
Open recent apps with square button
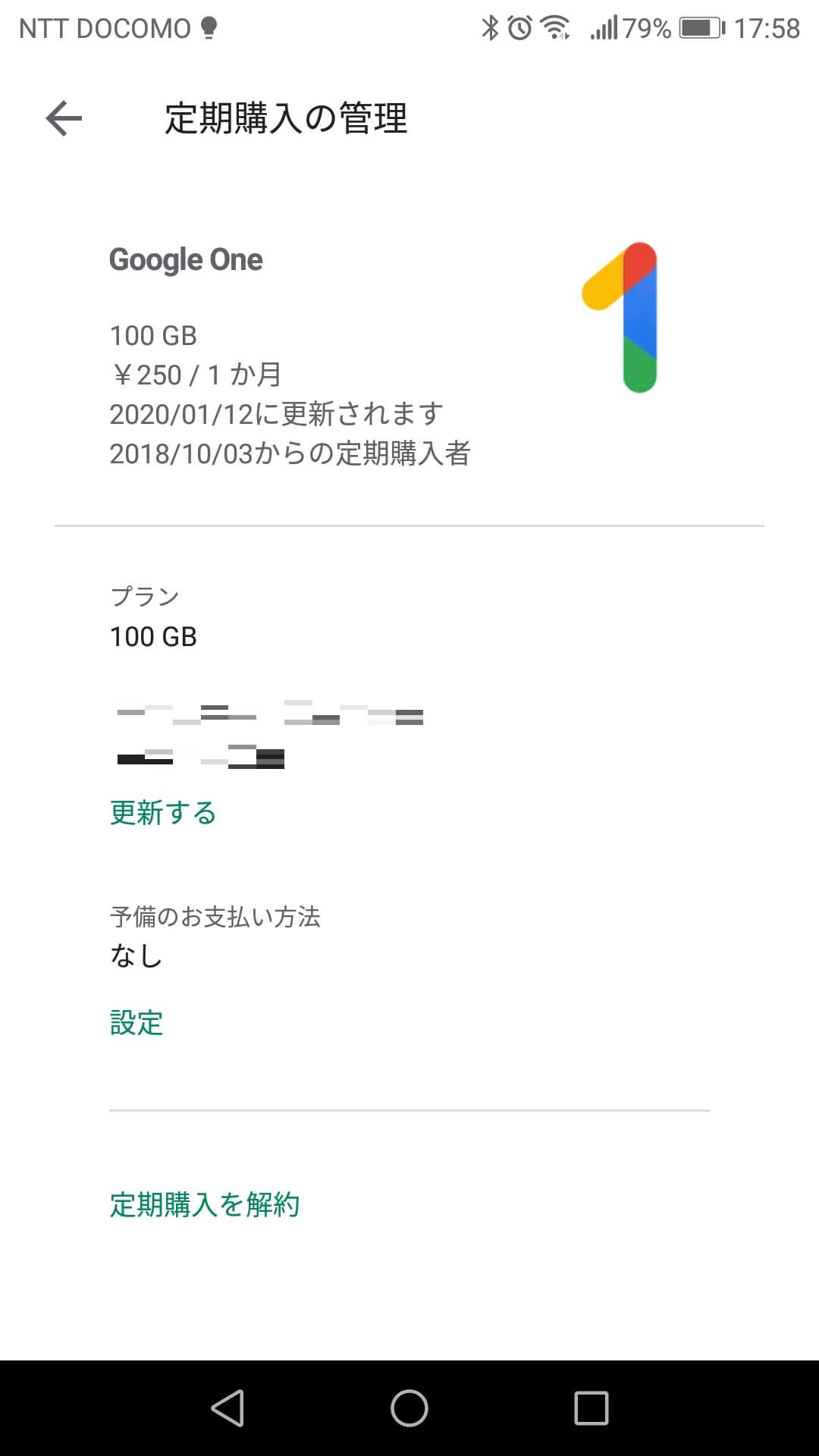pos(591,1408)
